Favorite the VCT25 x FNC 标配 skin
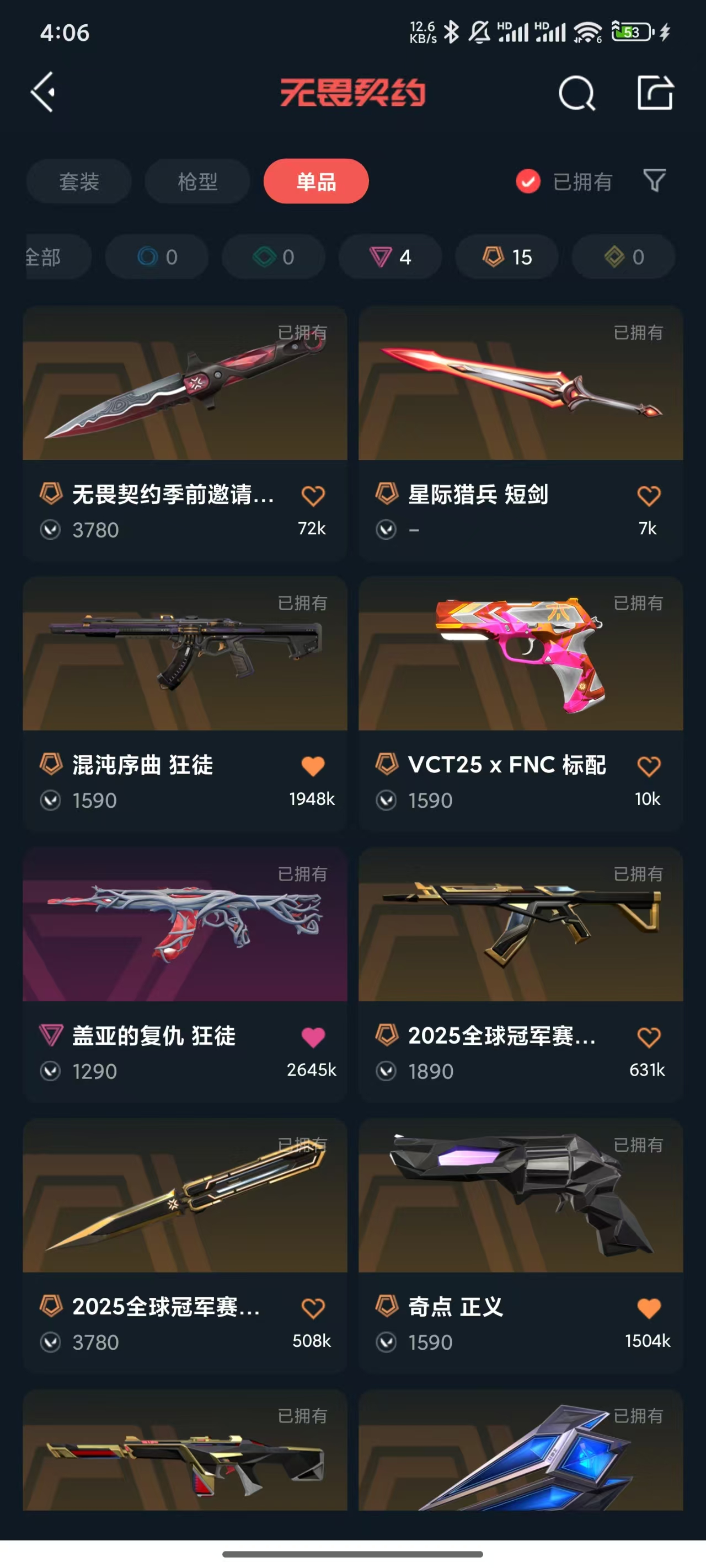 (648, 766)
